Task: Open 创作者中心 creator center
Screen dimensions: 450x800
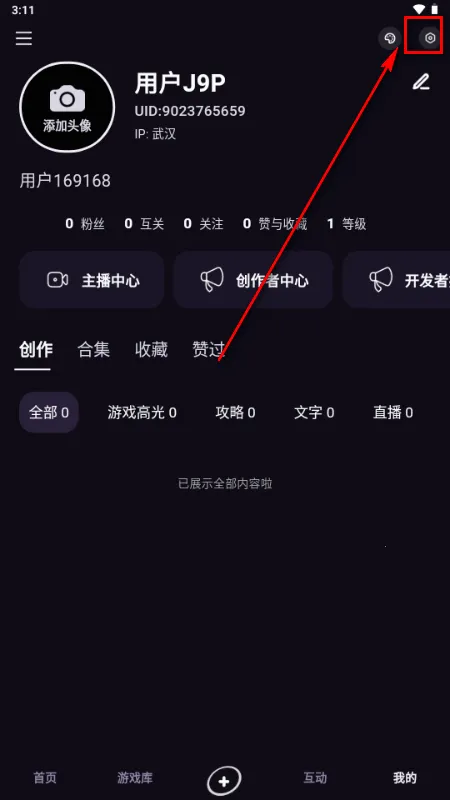Action: 253,280
